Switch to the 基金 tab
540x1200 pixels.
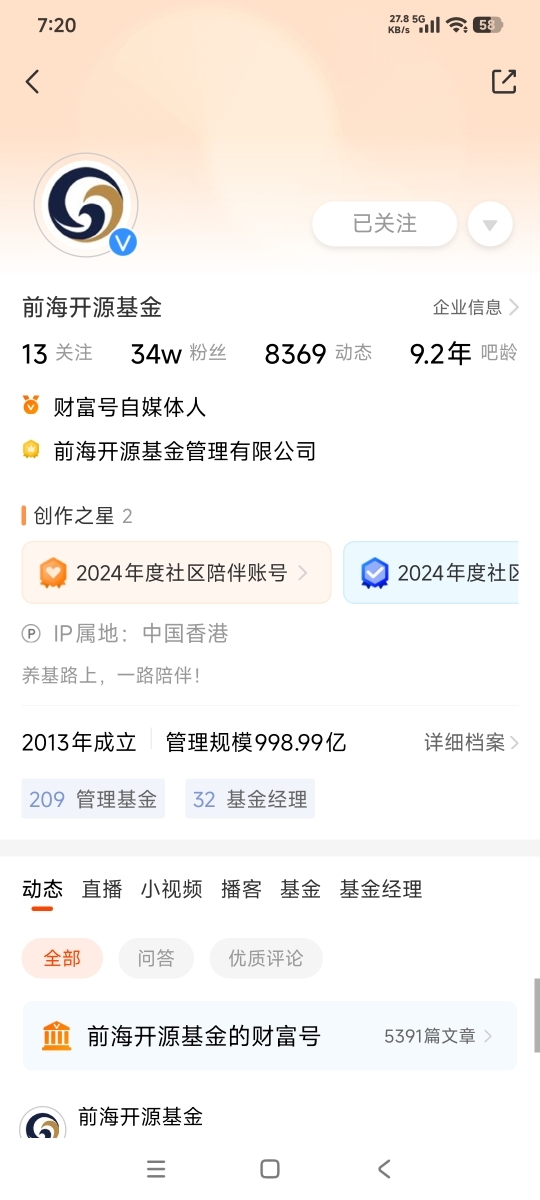300,889
